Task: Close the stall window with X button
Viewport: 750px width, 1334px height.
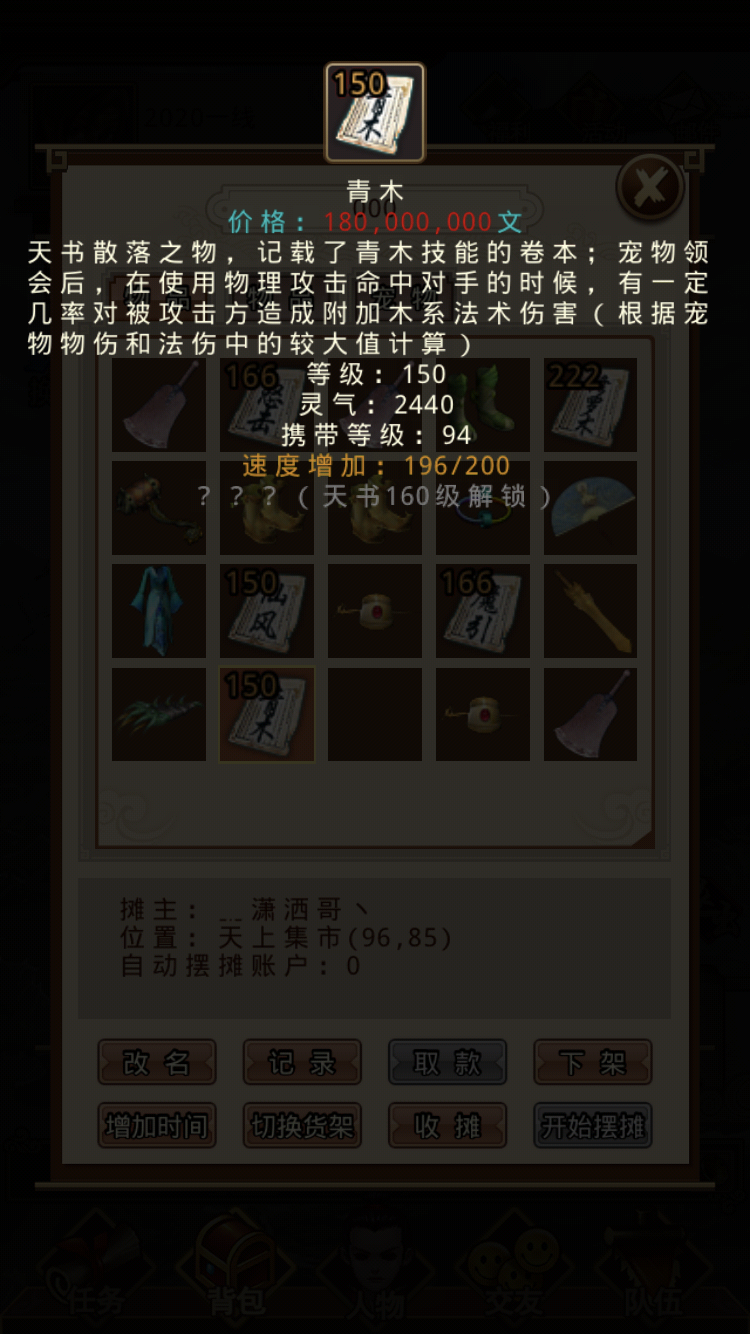Action: click(649, 187)
